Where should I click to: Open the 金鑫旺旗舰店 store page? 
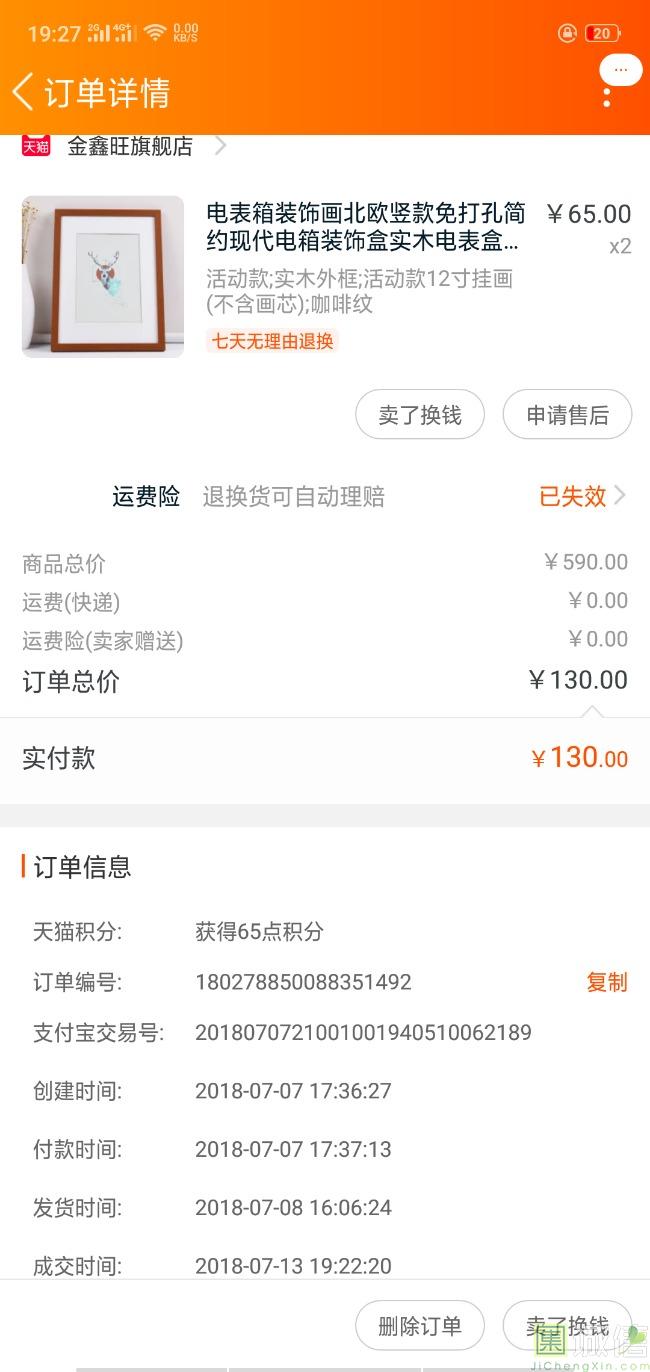coord(130,146)
